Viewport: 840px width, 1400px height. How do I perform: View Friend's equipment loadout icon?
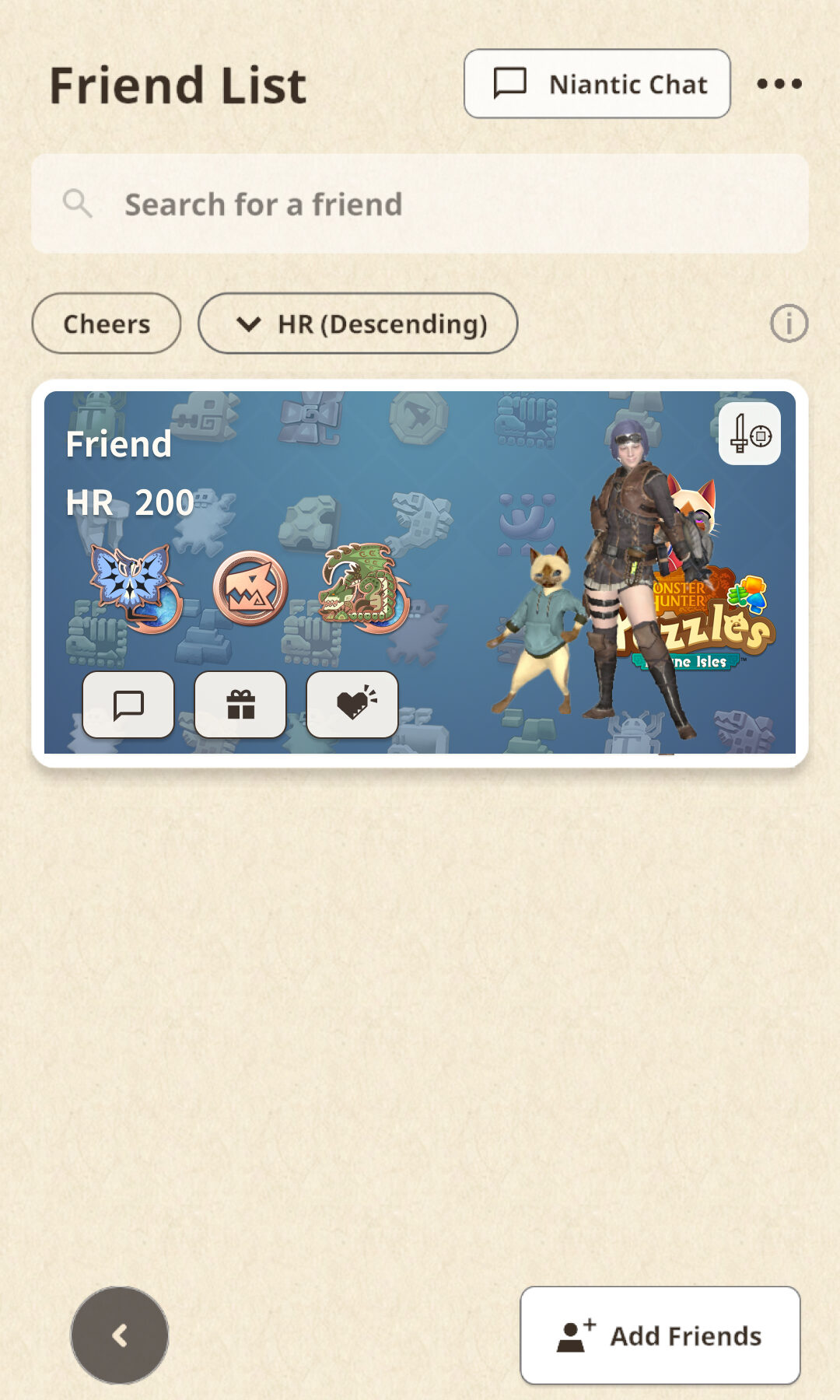[x=750, y=434]
